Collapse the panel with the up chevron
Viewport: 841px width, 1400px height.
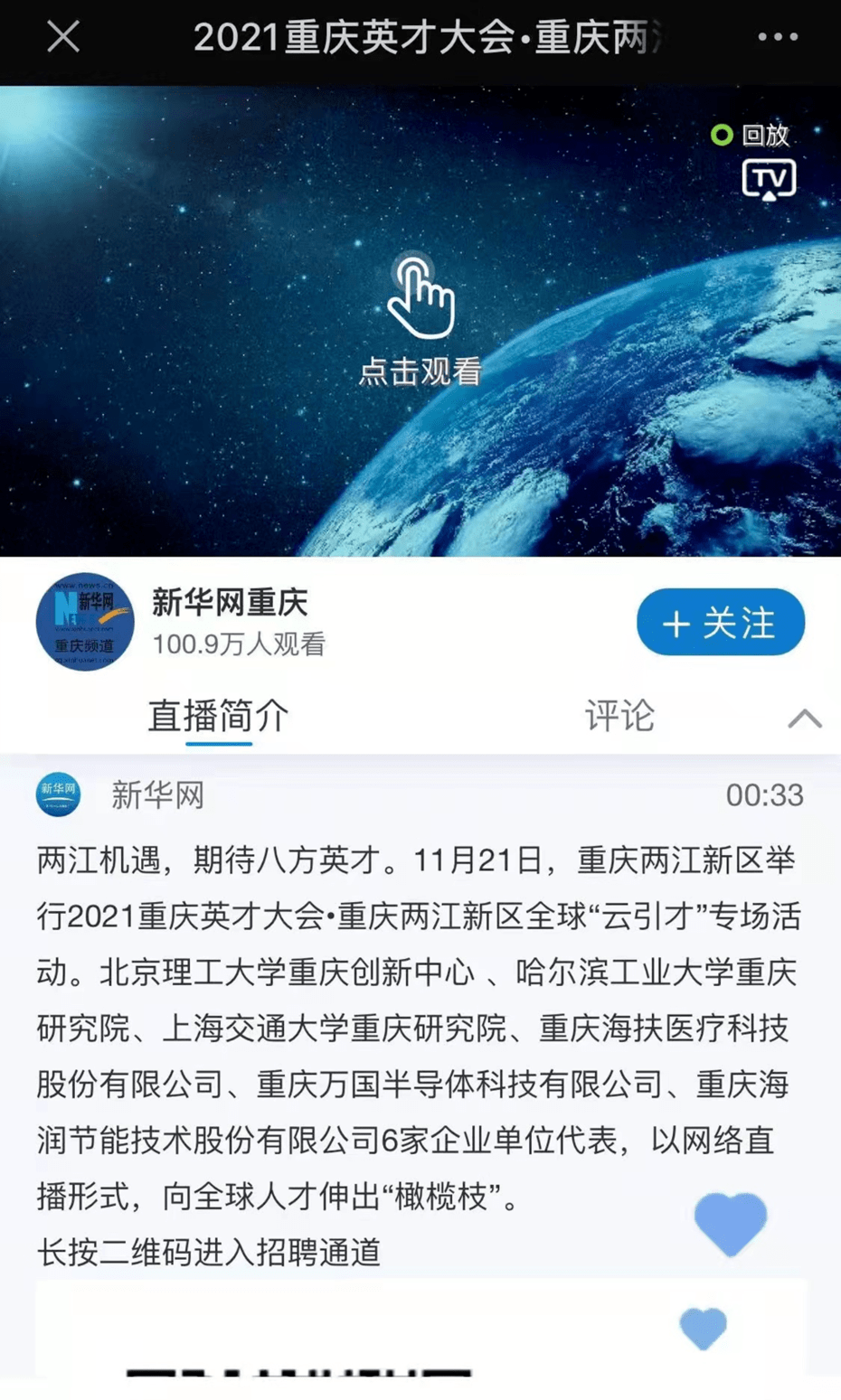[x=804, y=719]
